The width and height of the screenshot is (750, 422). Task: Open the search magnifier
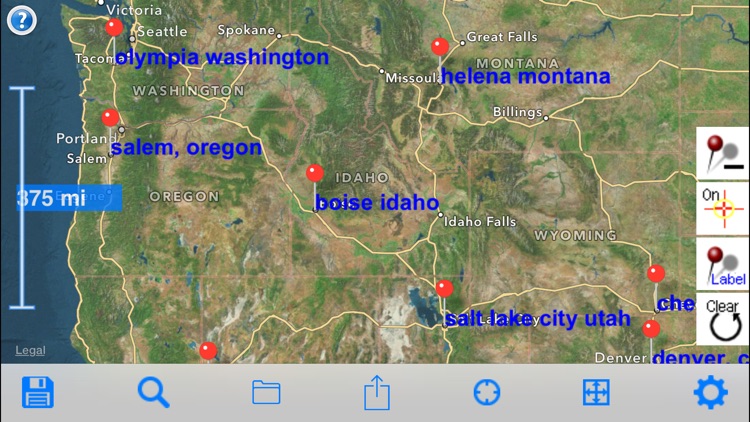[x=153, y=392]
